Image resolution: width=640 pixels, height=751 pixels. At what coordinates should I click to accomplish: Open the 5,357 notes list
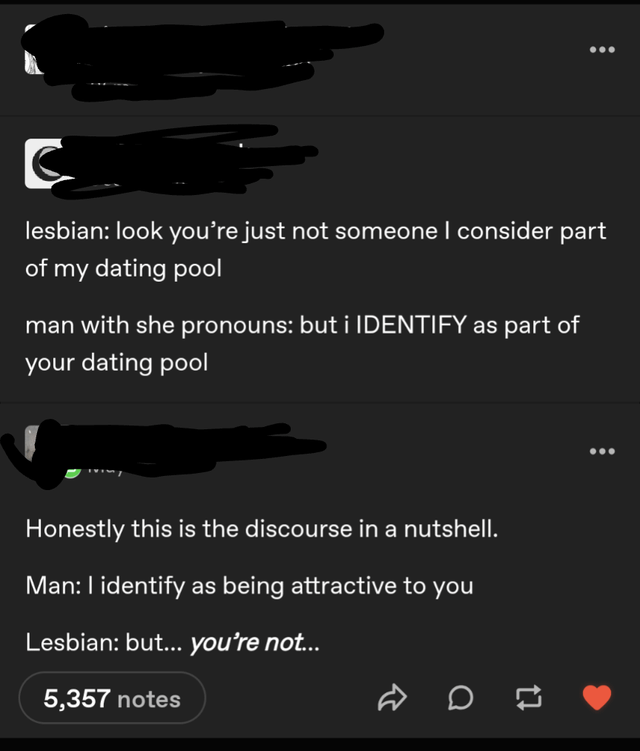(x=112, y=698)
